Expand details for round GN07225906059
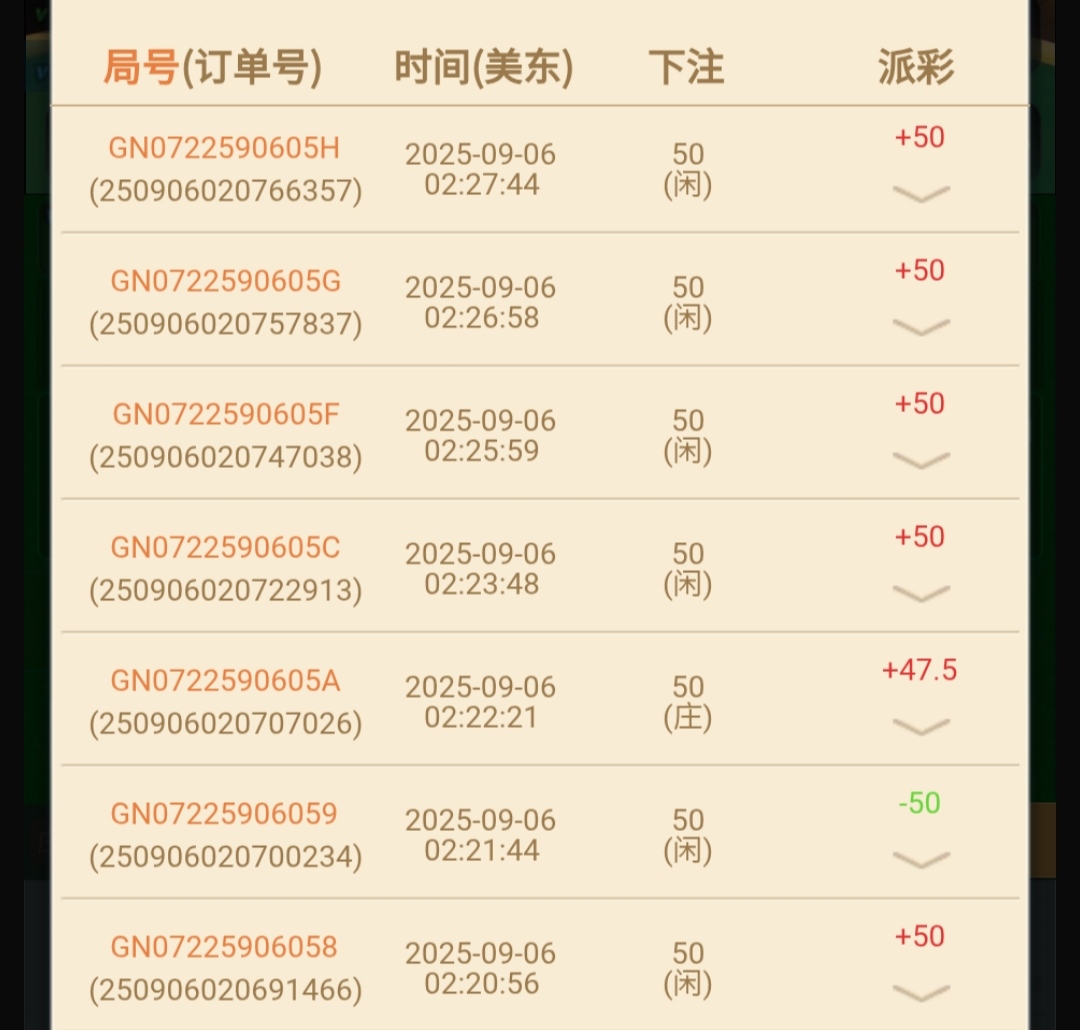The image size is (1080, 1030). tap(920, 858)
